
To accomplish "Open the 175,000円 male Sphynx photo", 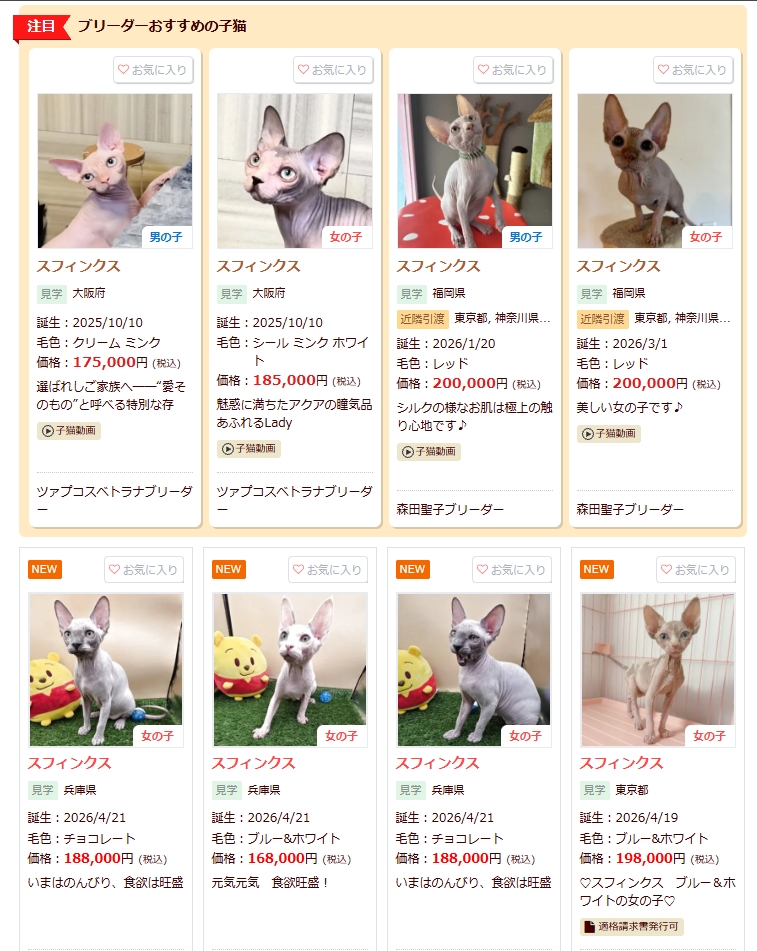I will tap(115, 170).
